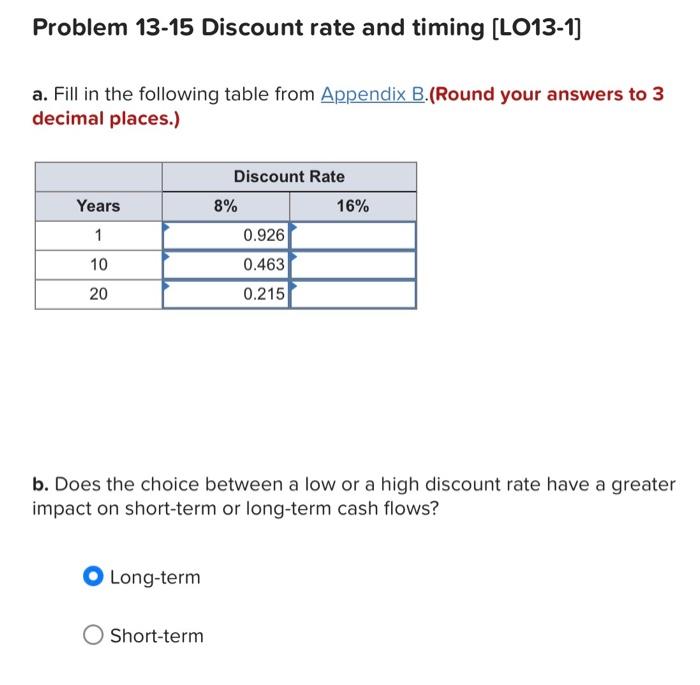
Task: Tap the 8% field for year 10
Action: click(x=226, y=265)
